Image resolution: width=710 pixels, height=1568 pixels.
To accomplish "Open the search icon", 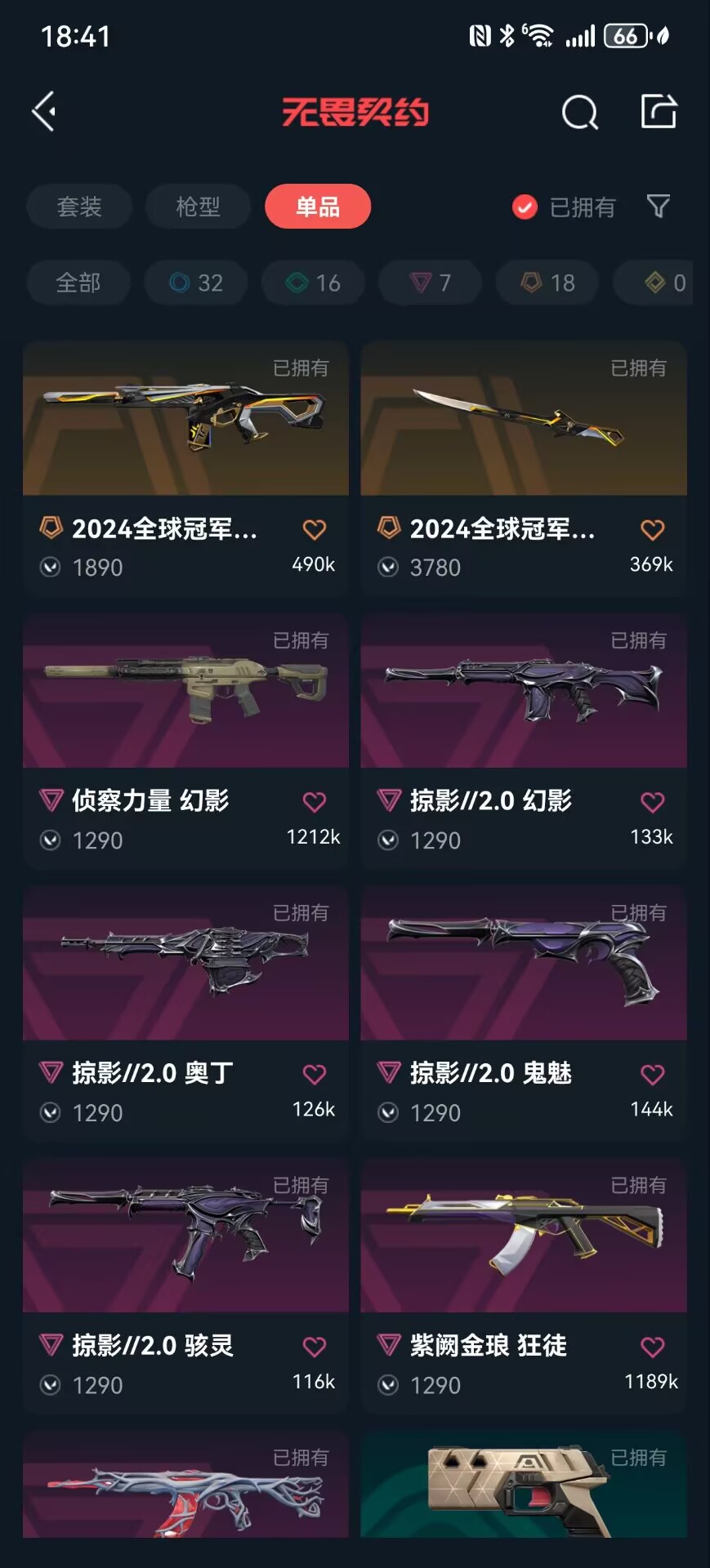I will point(579,113).
